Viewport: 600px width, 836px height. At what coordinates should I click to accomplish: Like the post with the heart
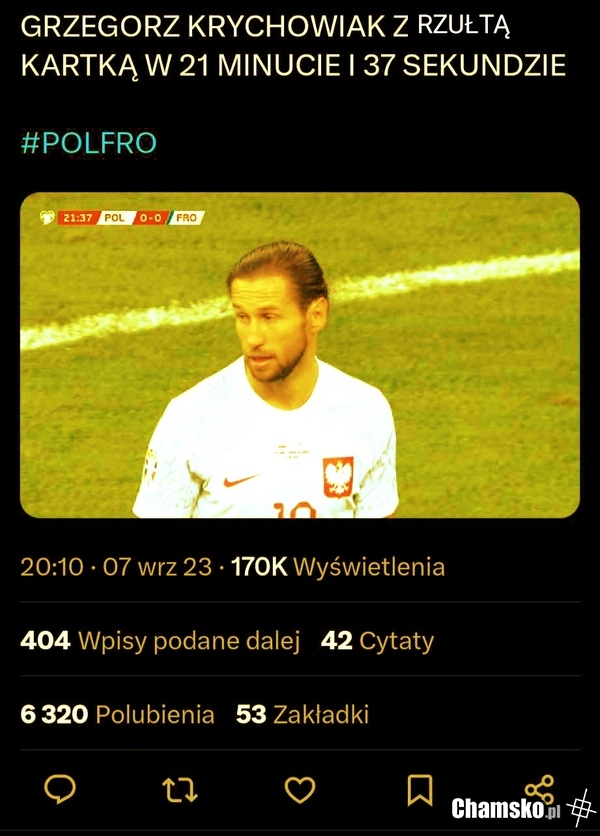click(300, 790)
